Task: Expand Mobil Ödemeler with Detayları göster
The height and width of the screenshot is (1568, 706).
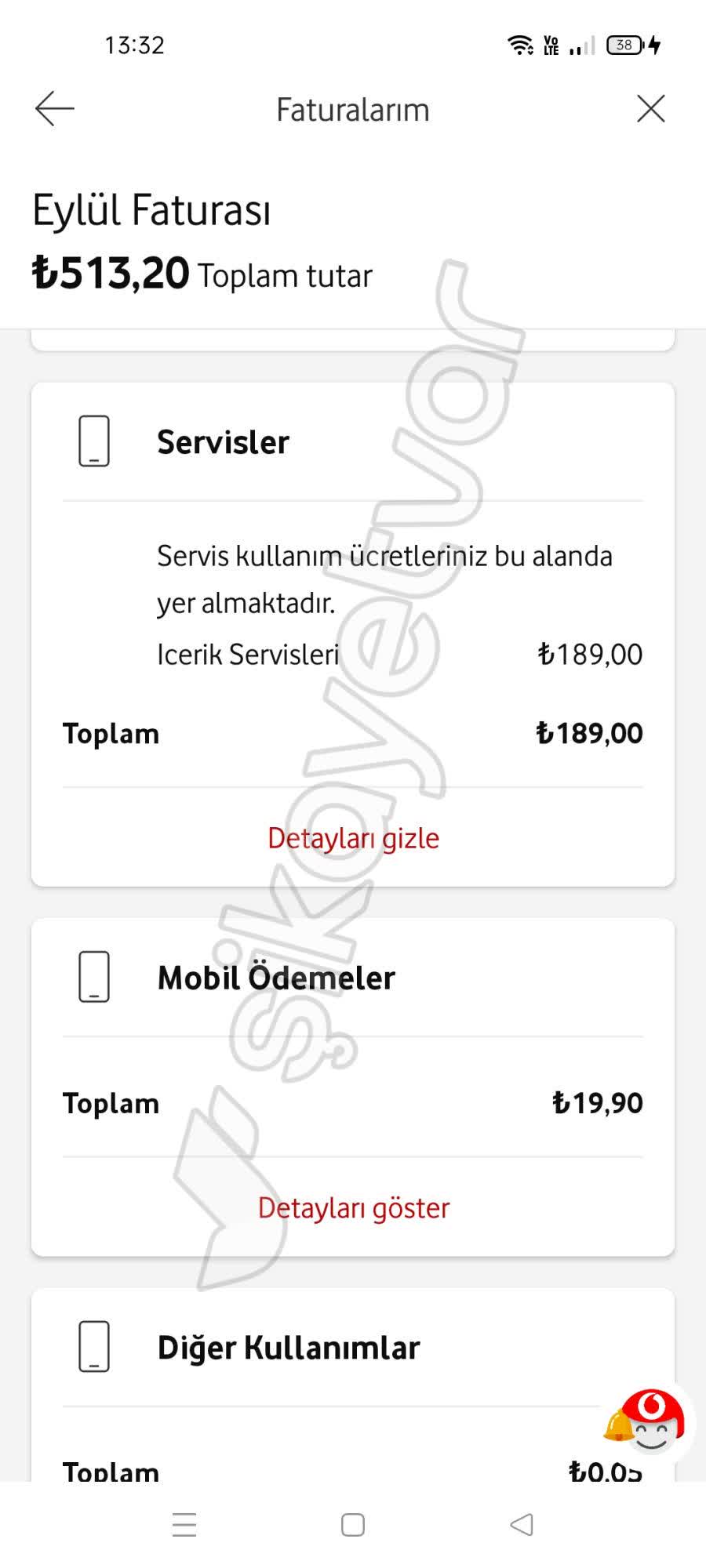Action: pos(352,1208)
